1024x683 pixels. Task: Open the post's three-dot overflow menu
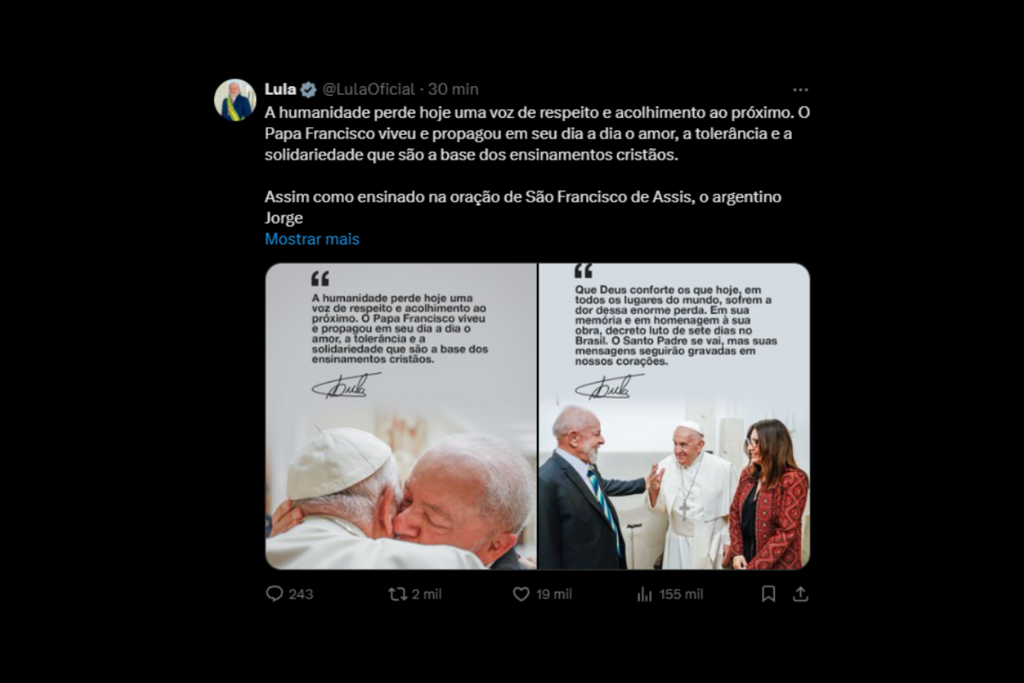click(x=800, y=90)
